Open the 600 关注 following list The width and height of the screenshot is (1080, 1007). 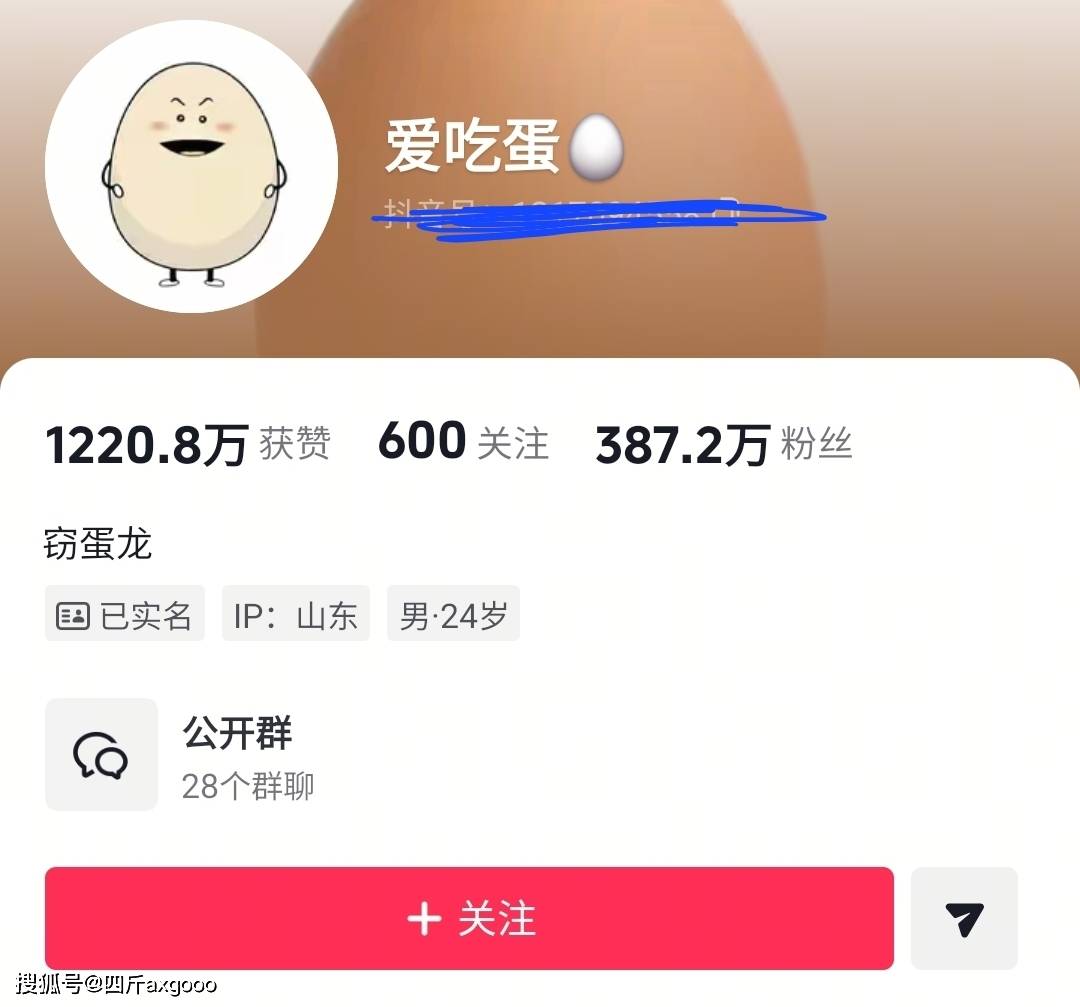click(x=463, y=443)
